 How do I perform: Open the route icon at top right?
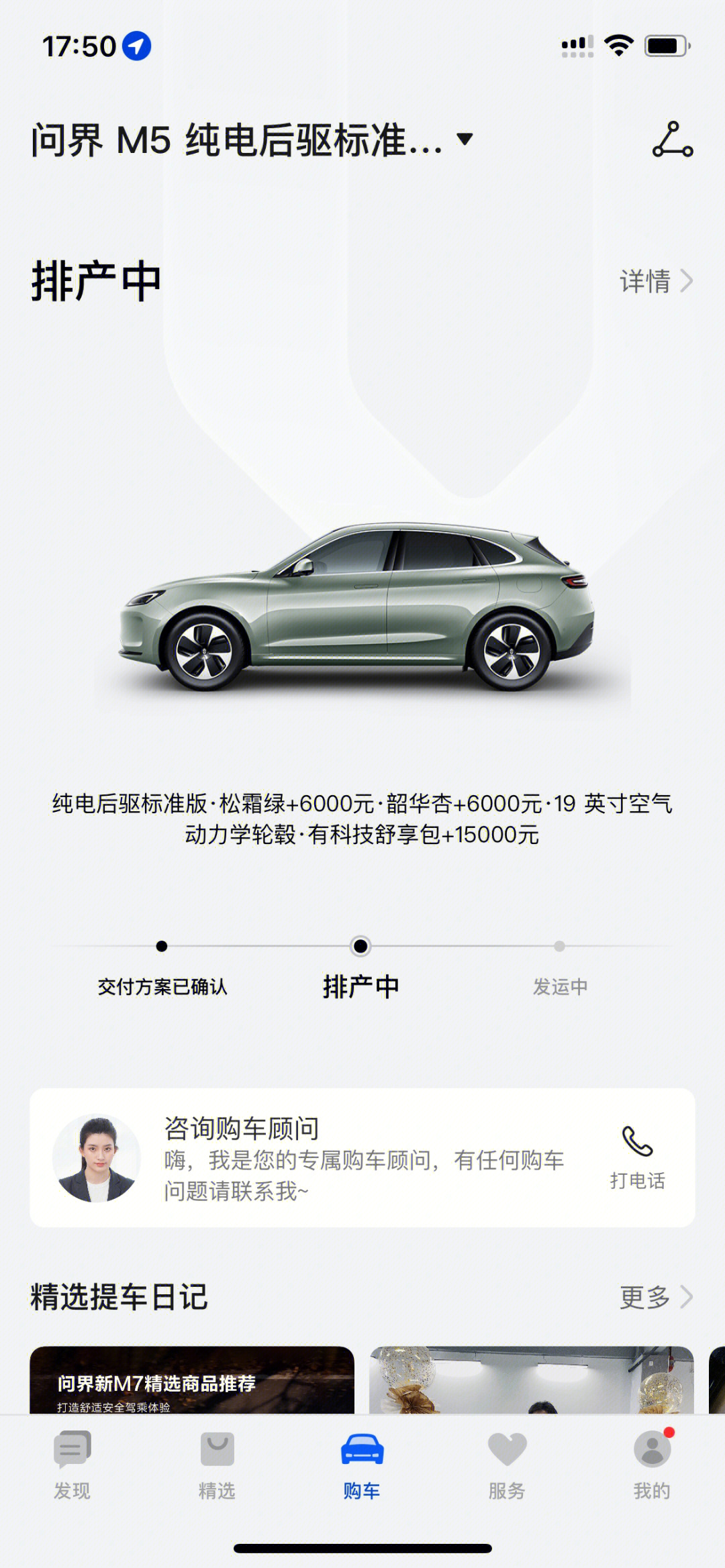tap(672, 140)
